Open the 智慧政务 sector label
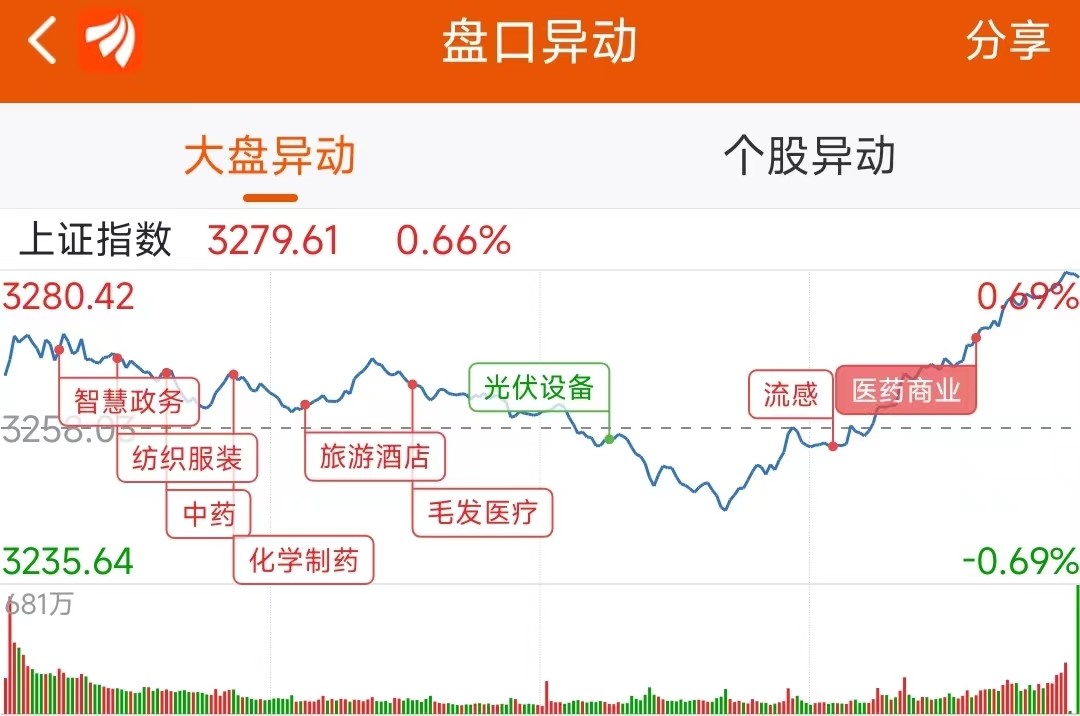The image size is (1080, 716). 129,401
